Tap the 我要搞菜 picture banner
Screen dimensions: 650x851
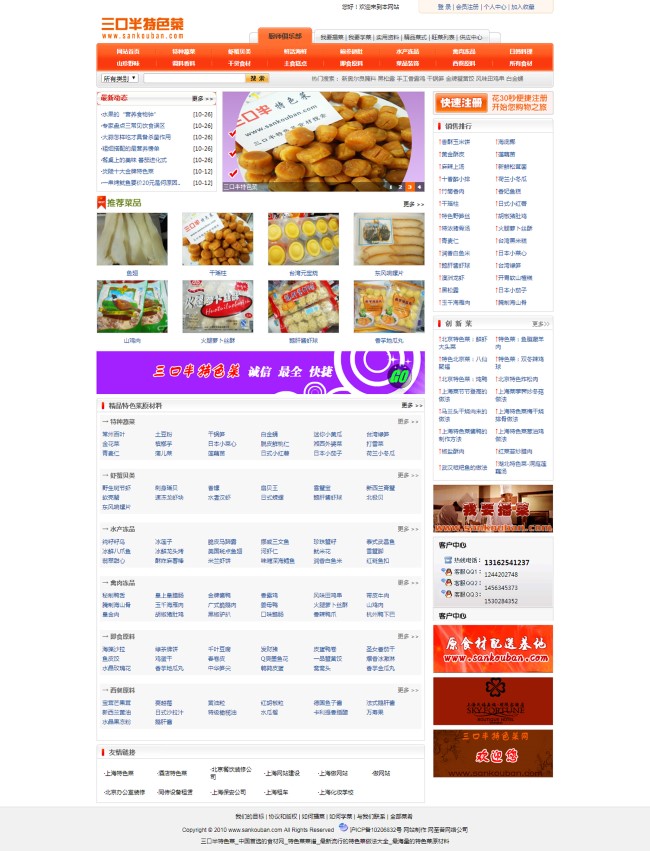(x=492, y=509)
